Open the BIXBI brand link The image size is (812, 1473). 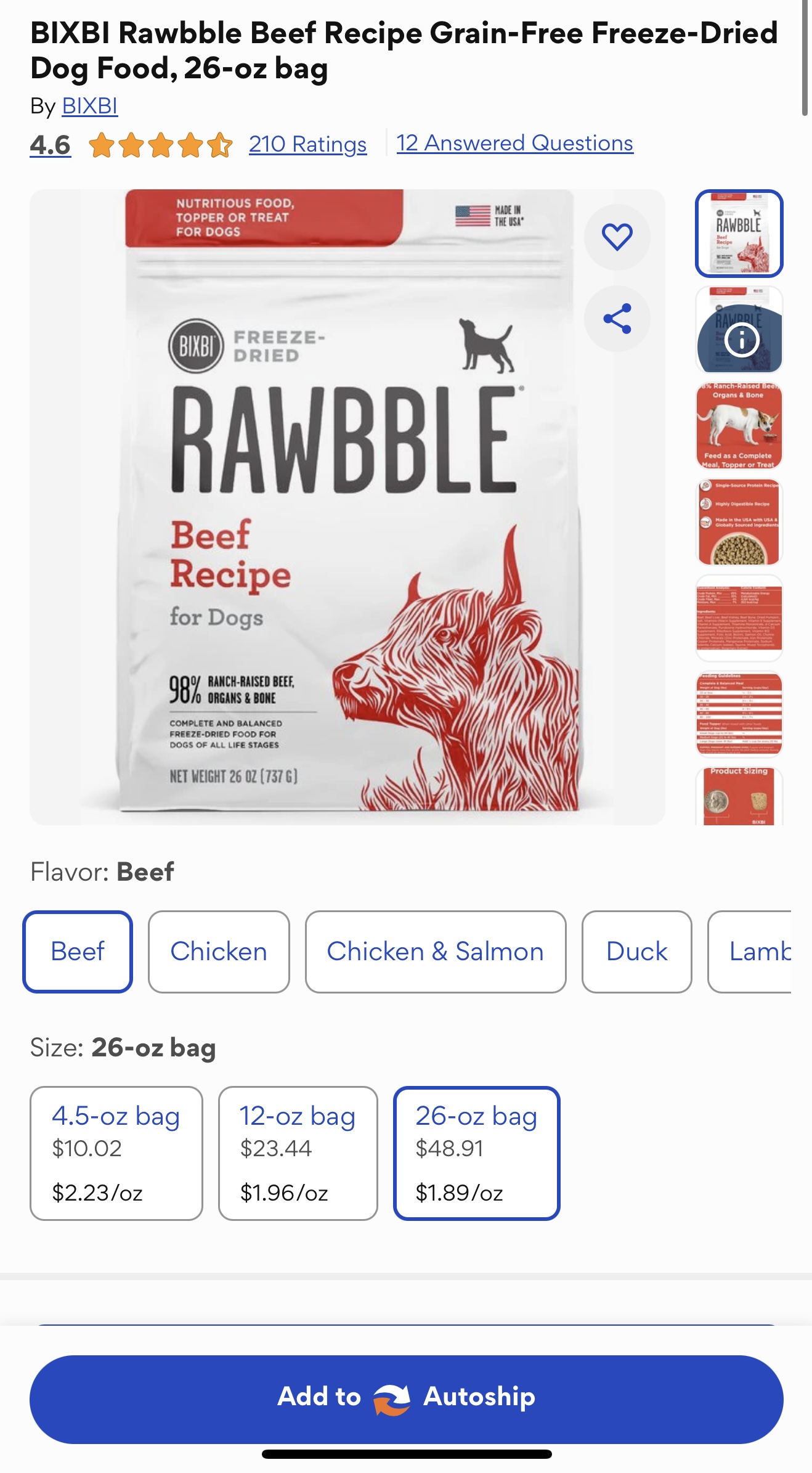coord(90,106)
